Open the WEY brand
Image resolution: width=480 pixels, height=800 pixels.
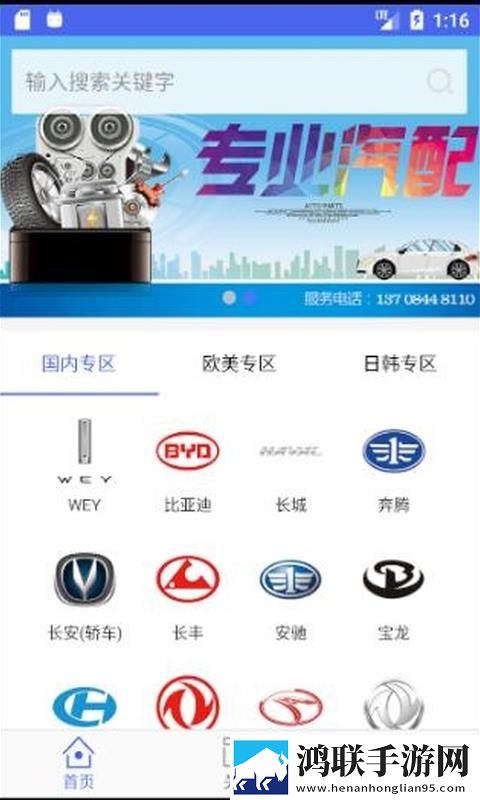pyautogui.click(x=85, y=465)
